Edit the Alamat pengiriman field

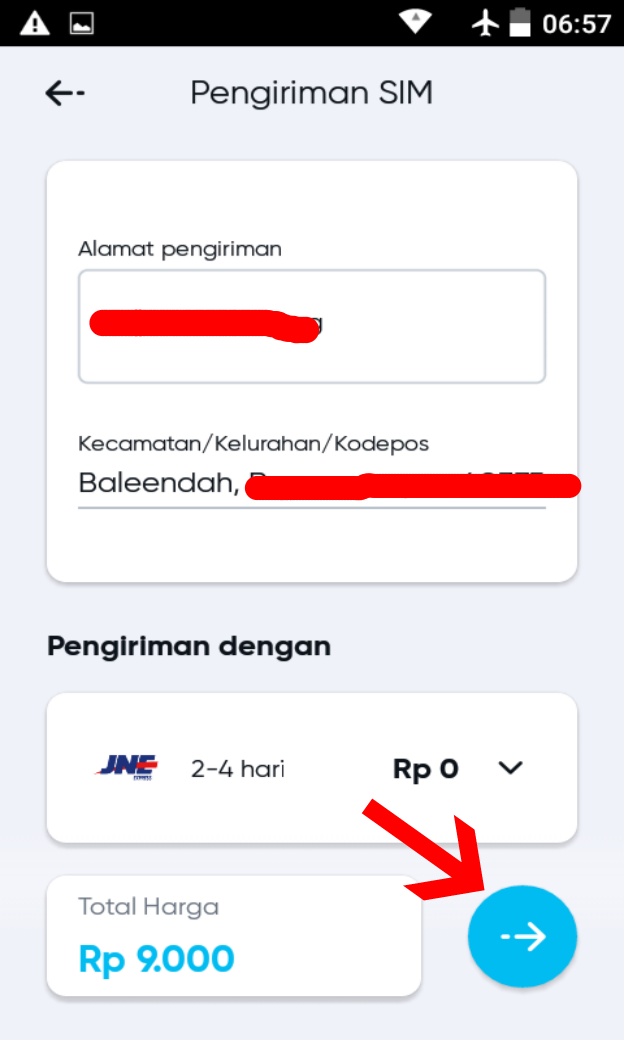tap(311, 327)
